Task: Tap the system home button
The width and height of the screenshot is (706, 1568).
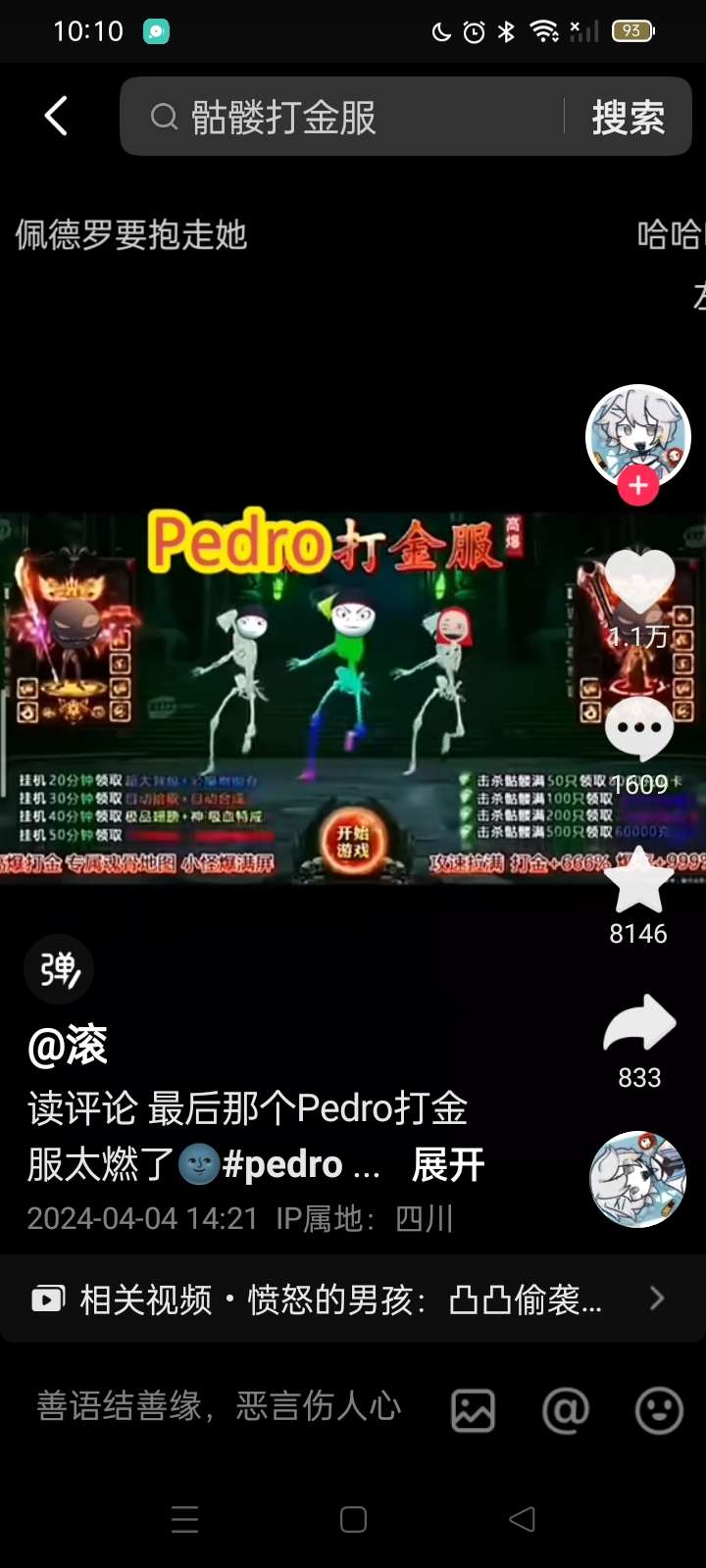Action: (x=353, y=1519)
